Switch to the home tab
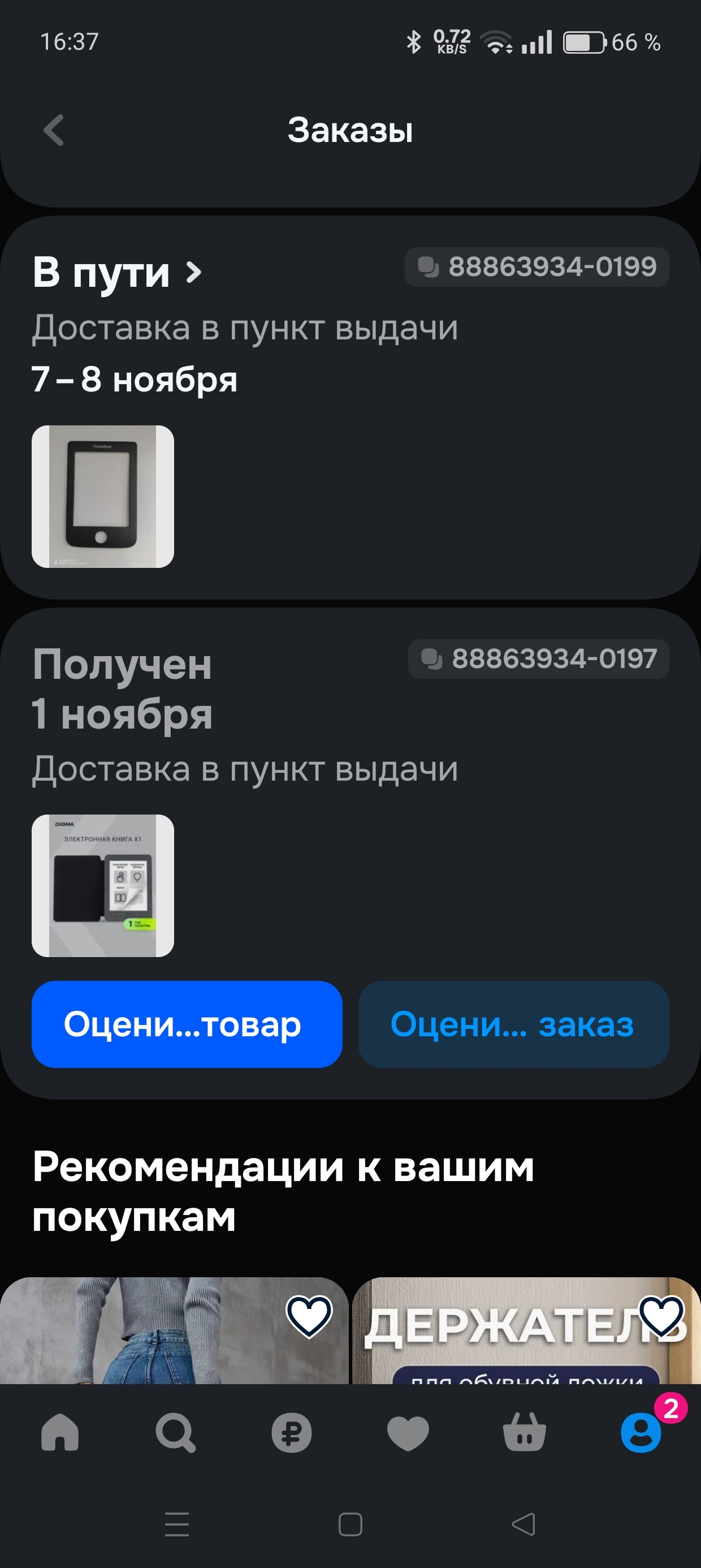The width and height of the screenshot is (701, 1568). [59, 1433]
